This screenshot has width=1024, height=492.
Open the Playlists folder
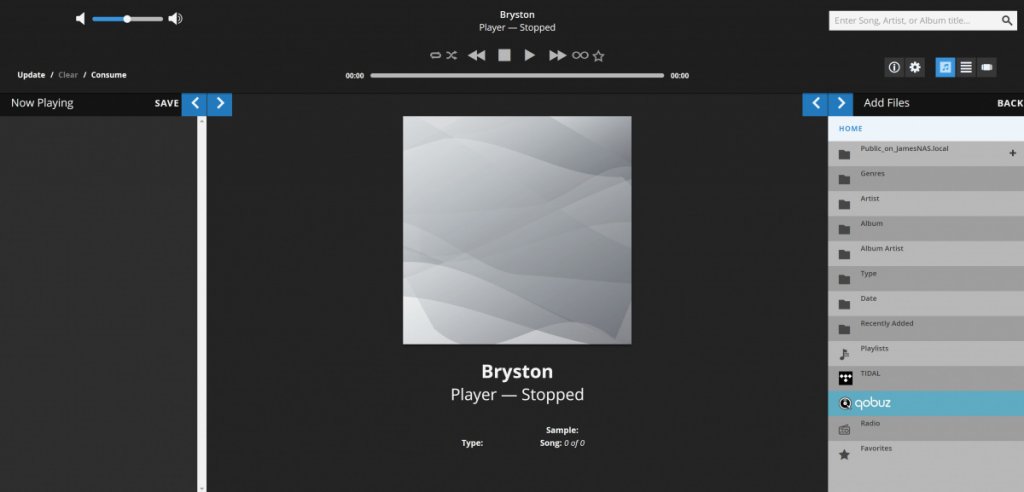874,349
